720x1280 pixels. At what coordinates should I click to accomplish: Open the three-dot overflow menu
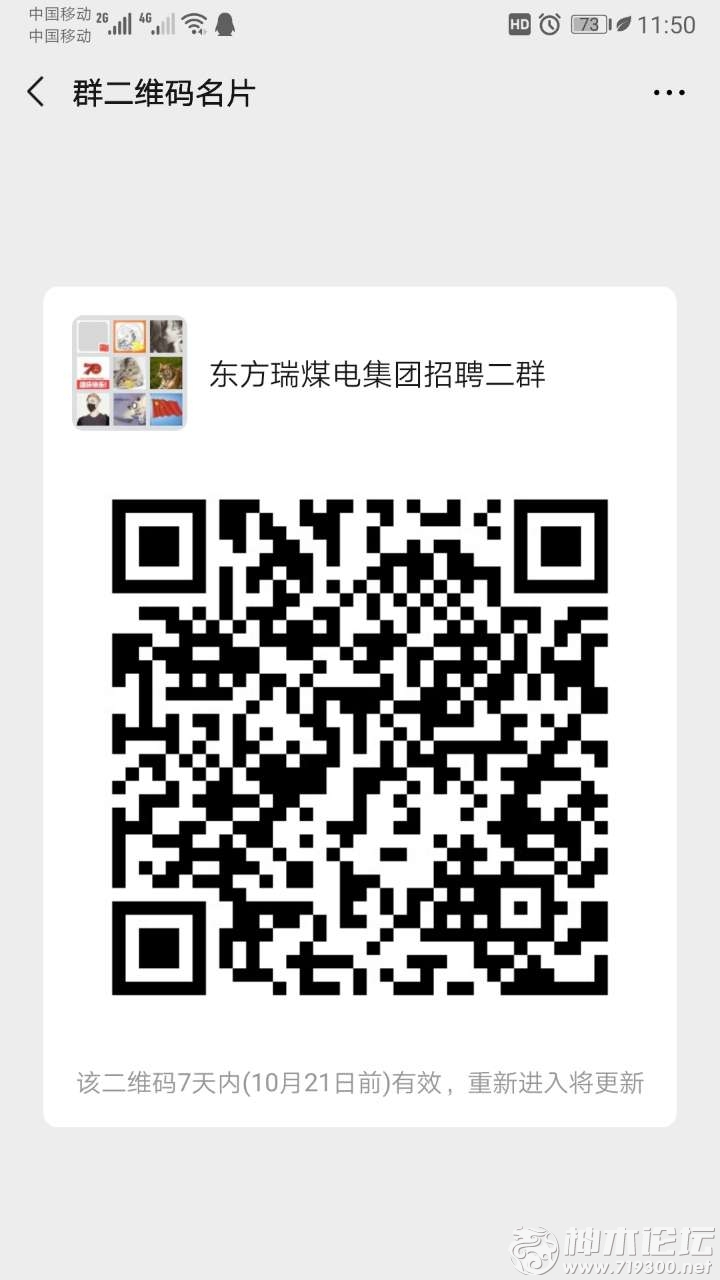click(669, 93)
